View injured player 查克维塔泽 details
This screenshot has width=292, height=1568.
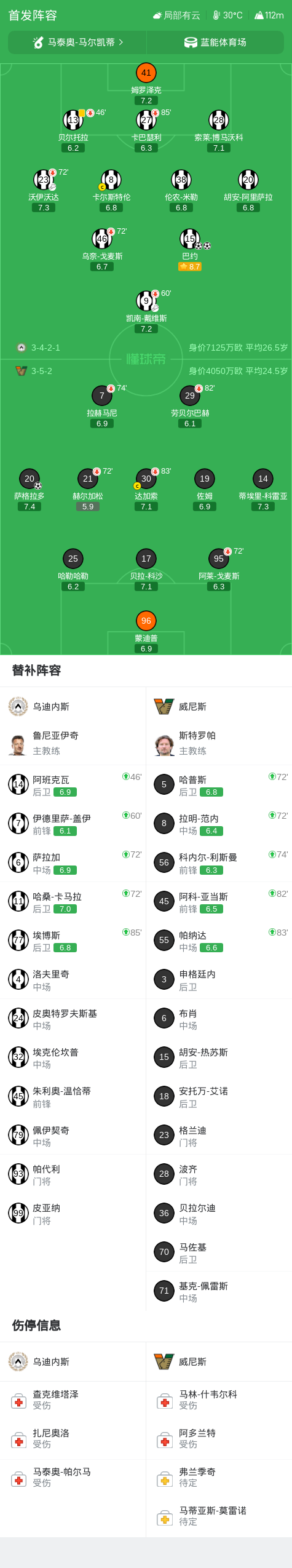73,1399
